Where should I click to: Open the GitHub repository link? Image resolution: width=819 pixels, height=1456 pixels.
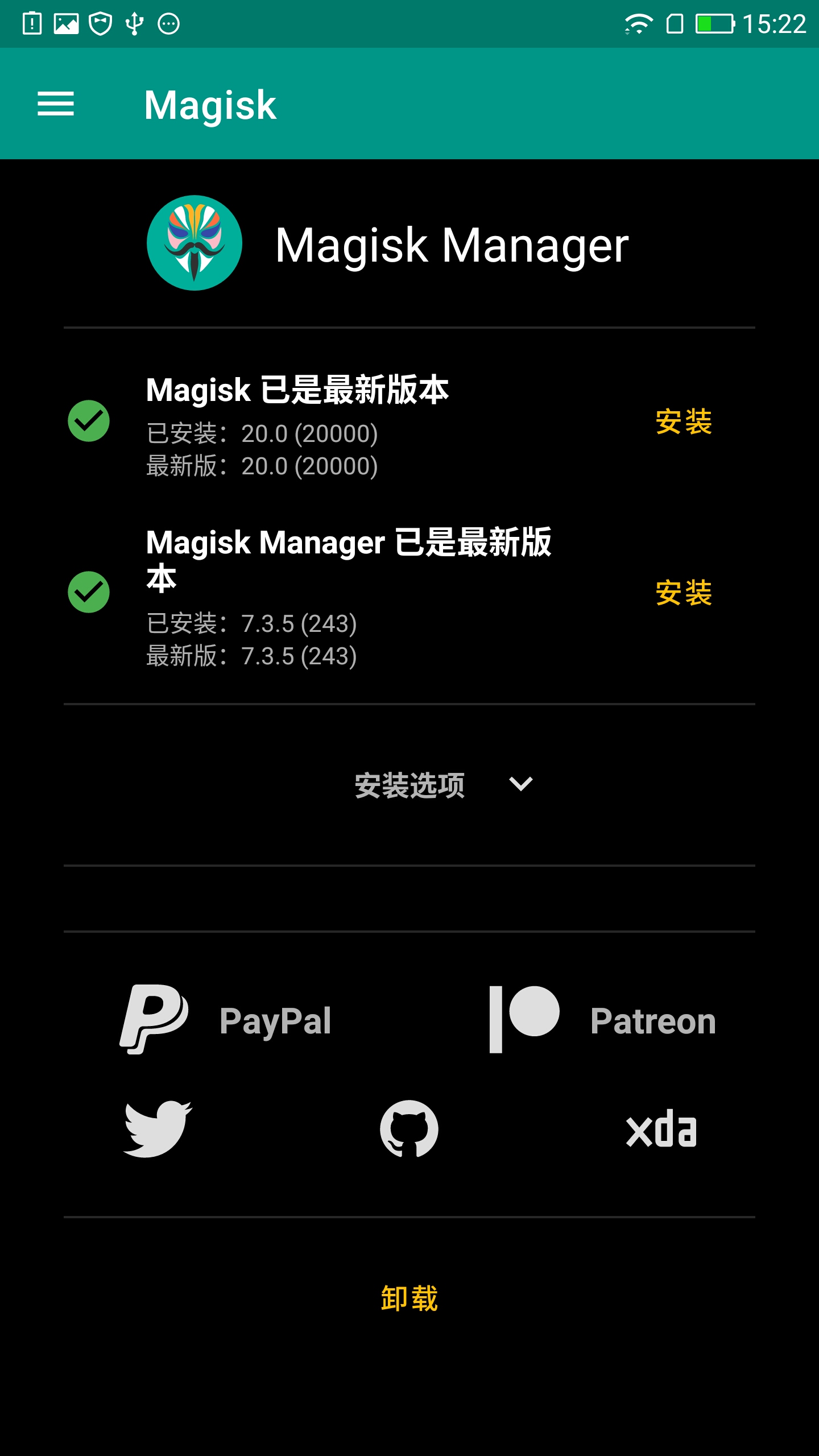click(409, 1129)
